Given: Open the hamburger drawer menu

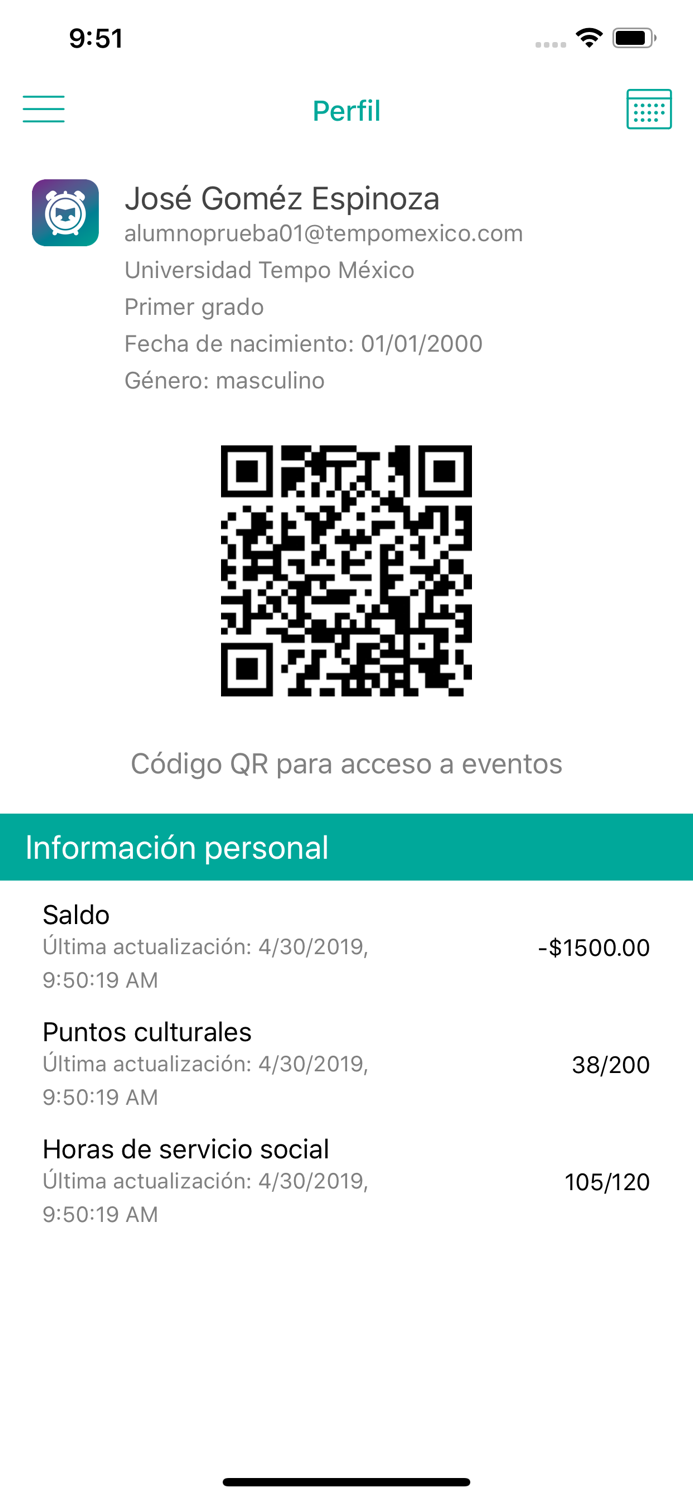Looking at the screenshot, I should pyautogui.click(x=44, y=109).
